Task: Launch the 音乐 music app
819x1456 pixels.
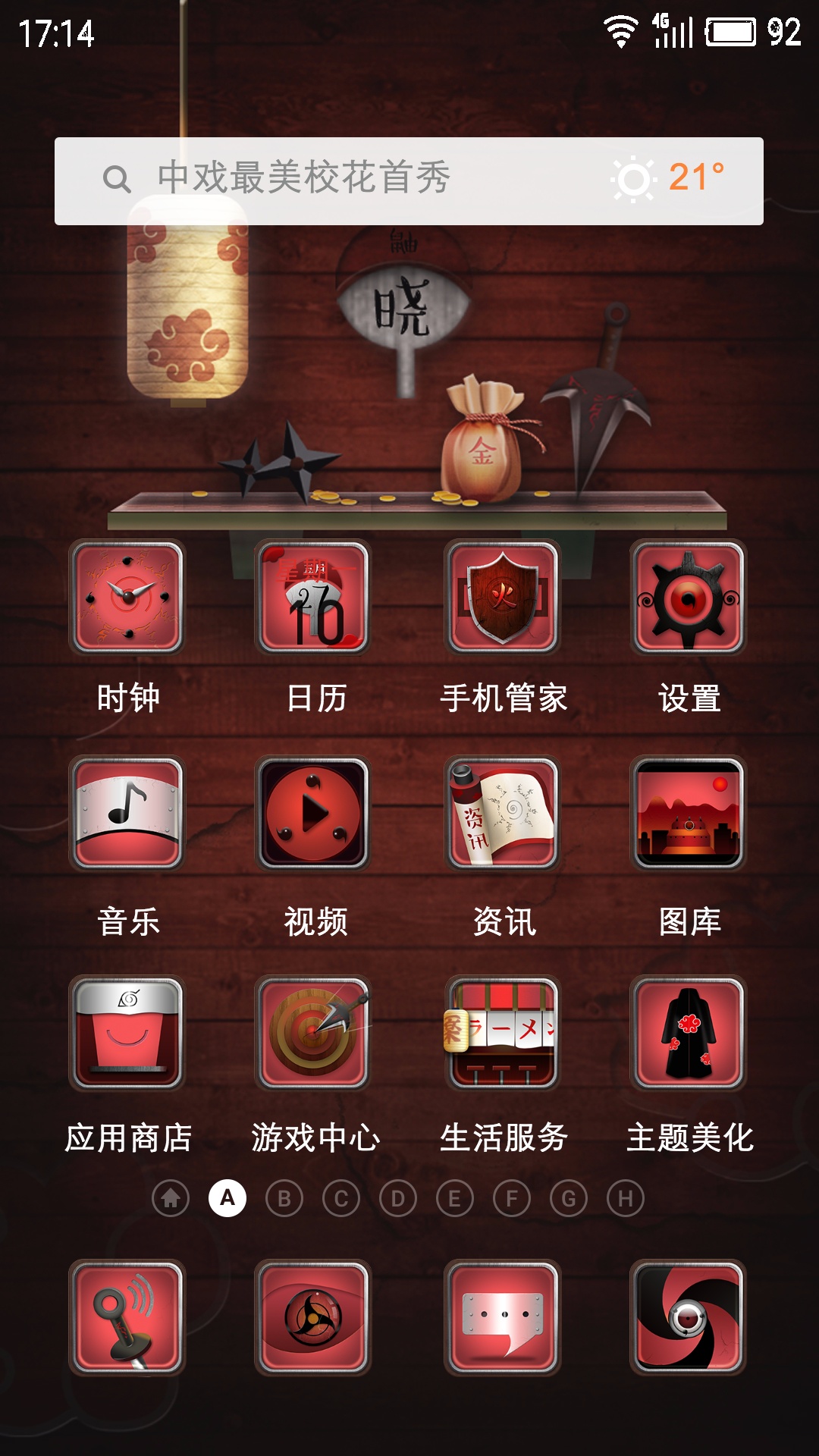Action: tap(127, 813)
